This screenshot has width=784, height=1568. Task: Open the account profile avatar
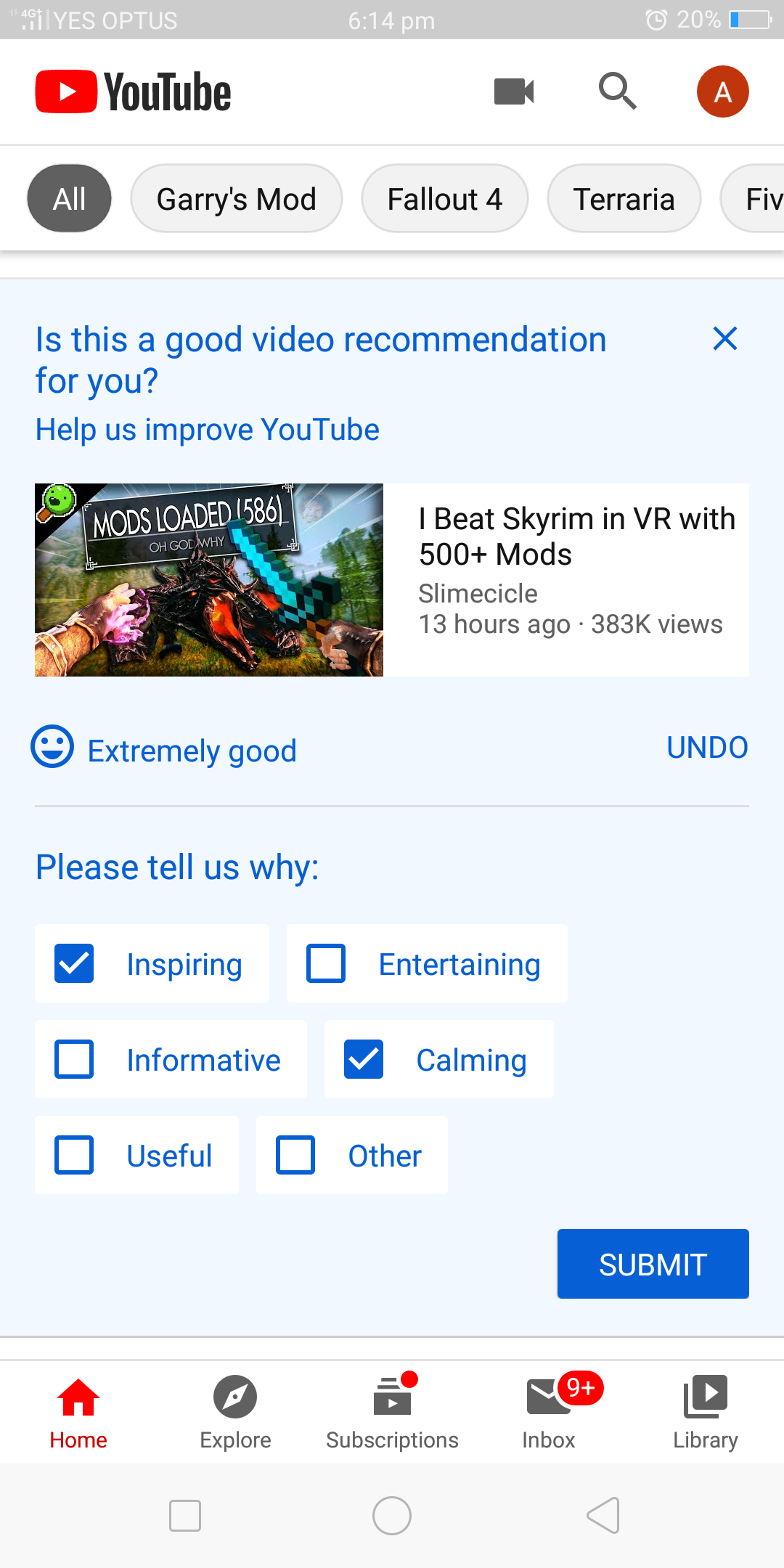pos(722,92)
